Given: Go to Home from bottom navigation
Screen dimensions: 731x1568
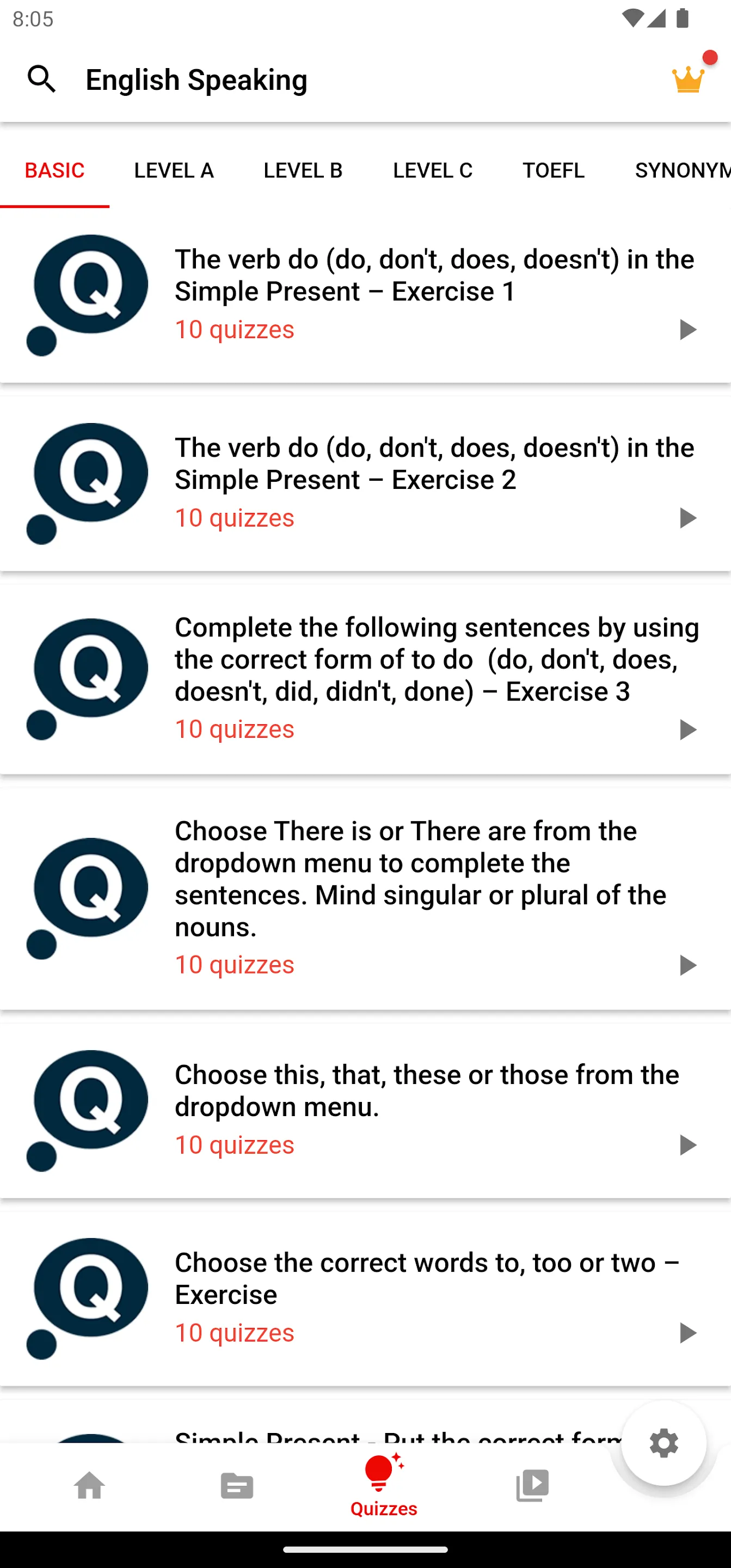Looking at the screenshot, I should pyautogui.click(x=89, y=1486).
